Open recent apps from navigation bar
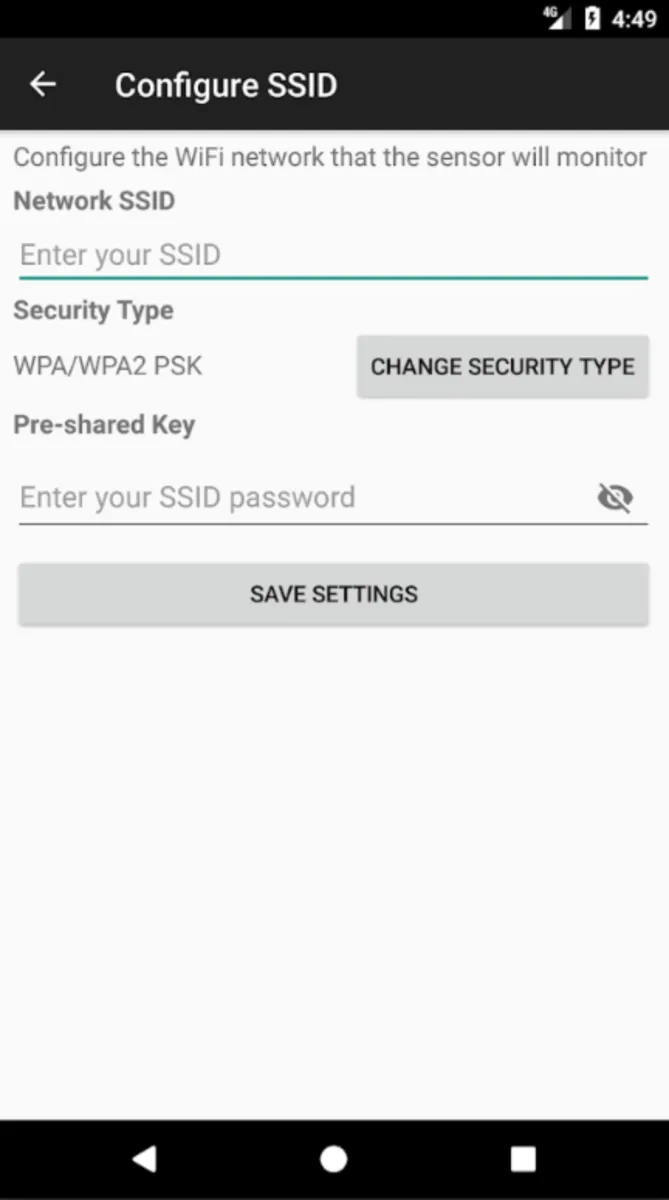669x1200 pixels. (523, 1159)
